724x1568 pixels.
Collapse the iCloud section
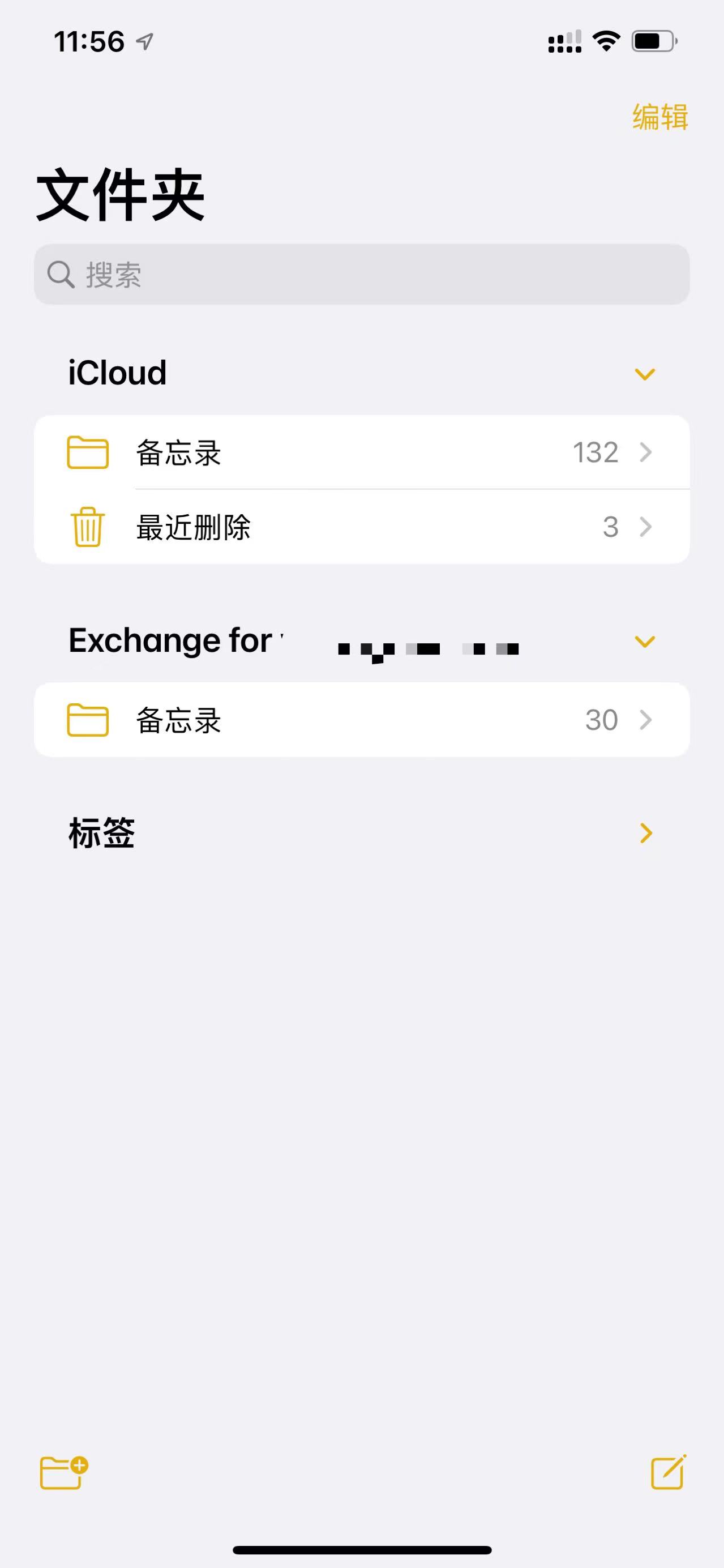644,374
